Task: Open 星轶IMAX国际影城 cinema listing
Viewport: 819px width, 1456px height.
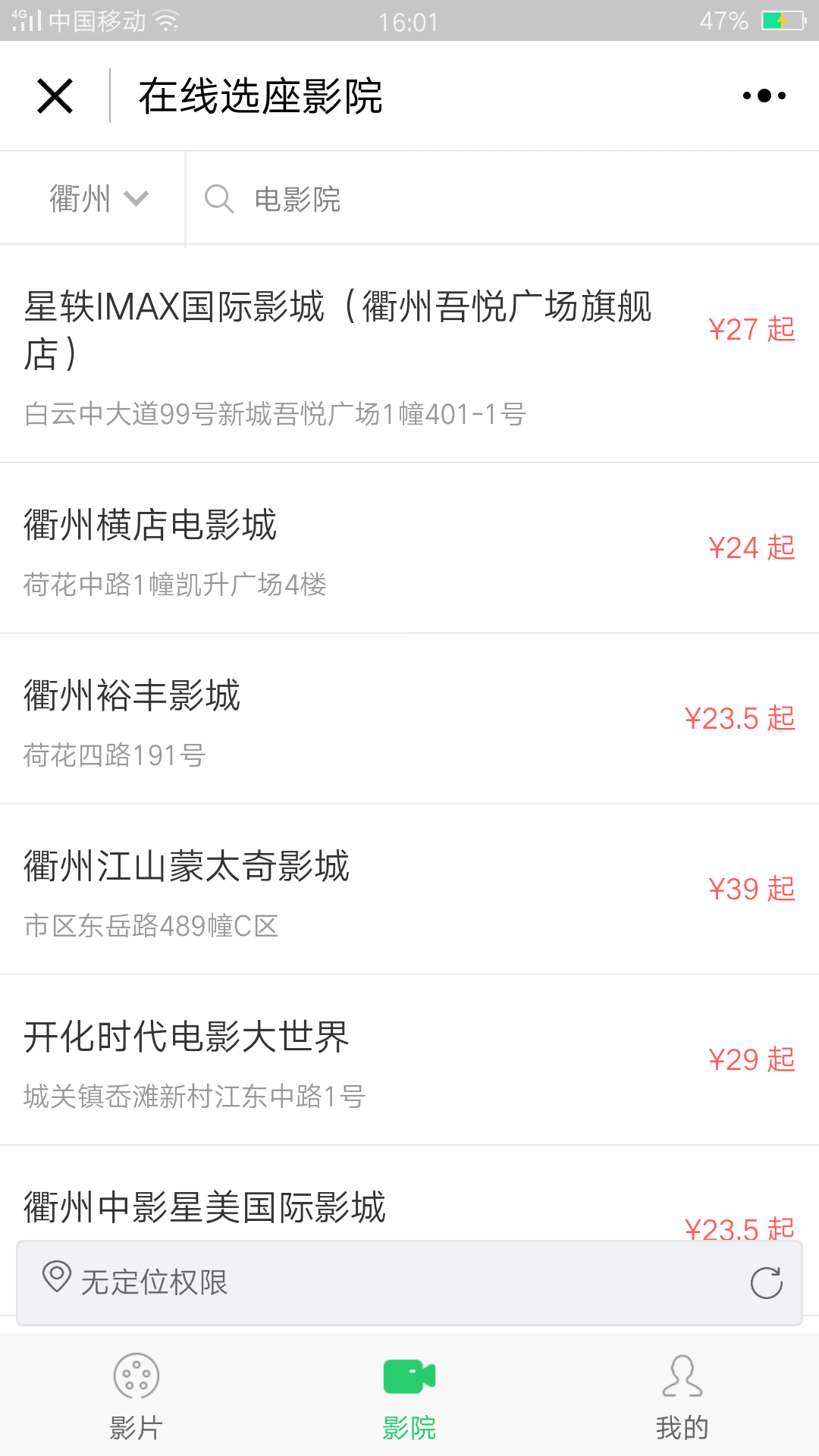Action: pyautogui.click(x=409, y=354)
